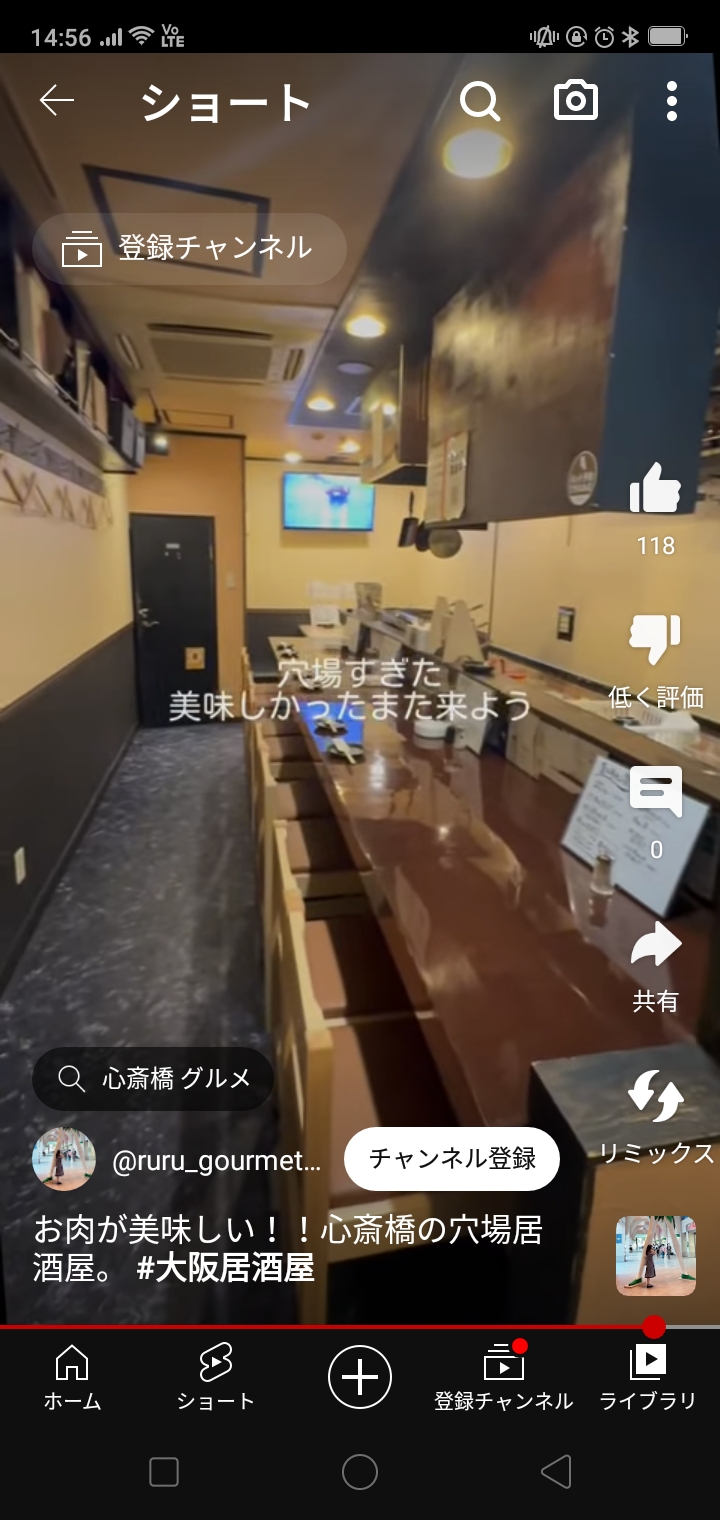Tap the 登録チャンネル chip at top

coord(190,248)
